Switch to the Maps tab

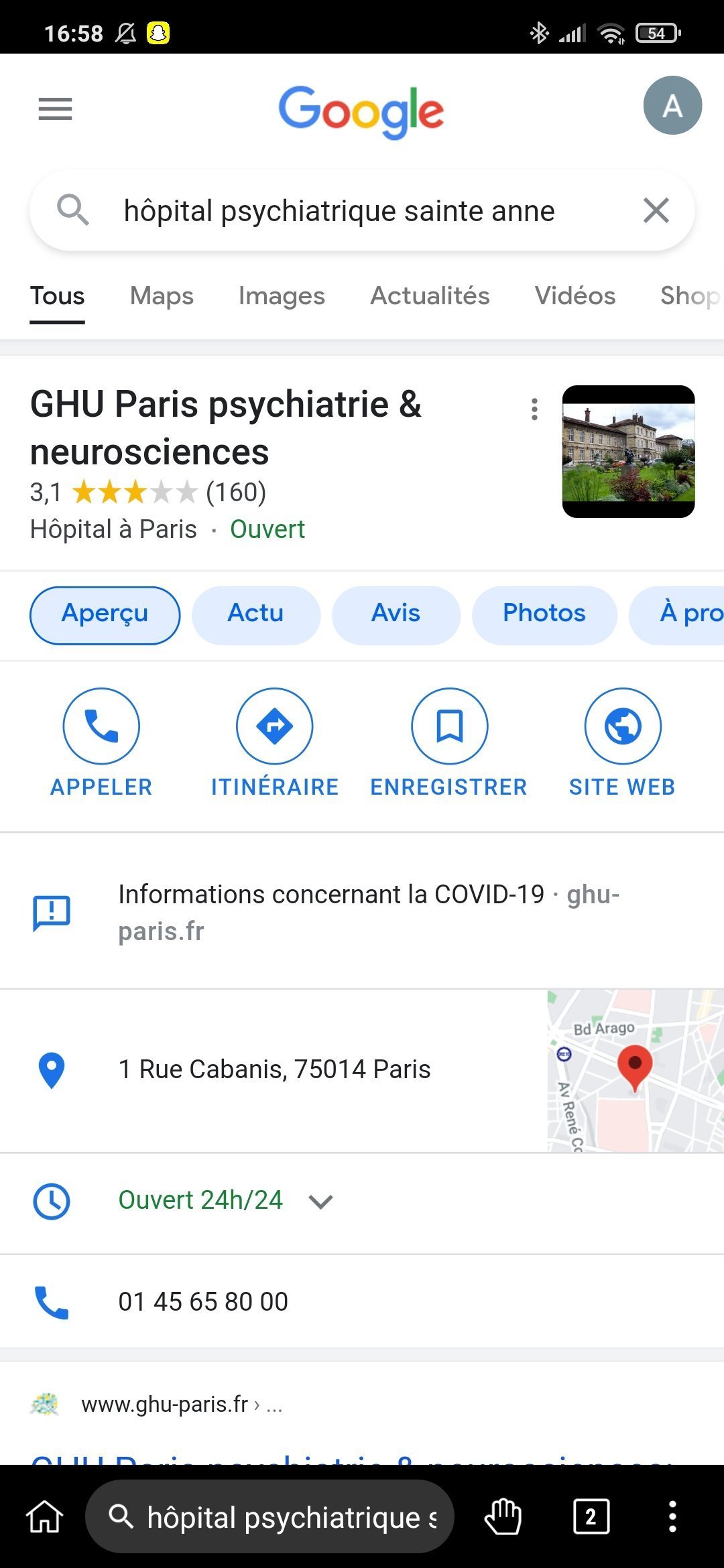tap(162, 296)
